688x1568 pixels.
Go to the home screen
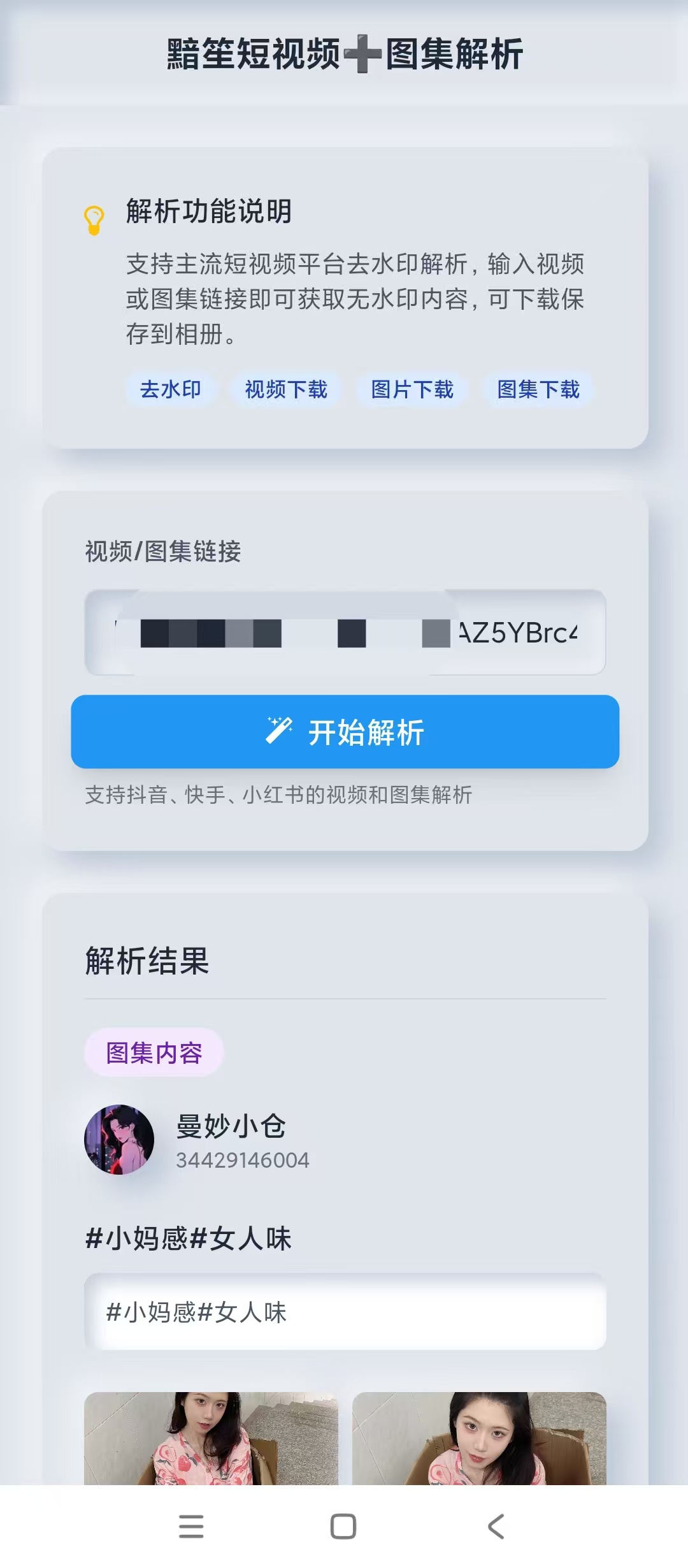(x=343, y=1526)
